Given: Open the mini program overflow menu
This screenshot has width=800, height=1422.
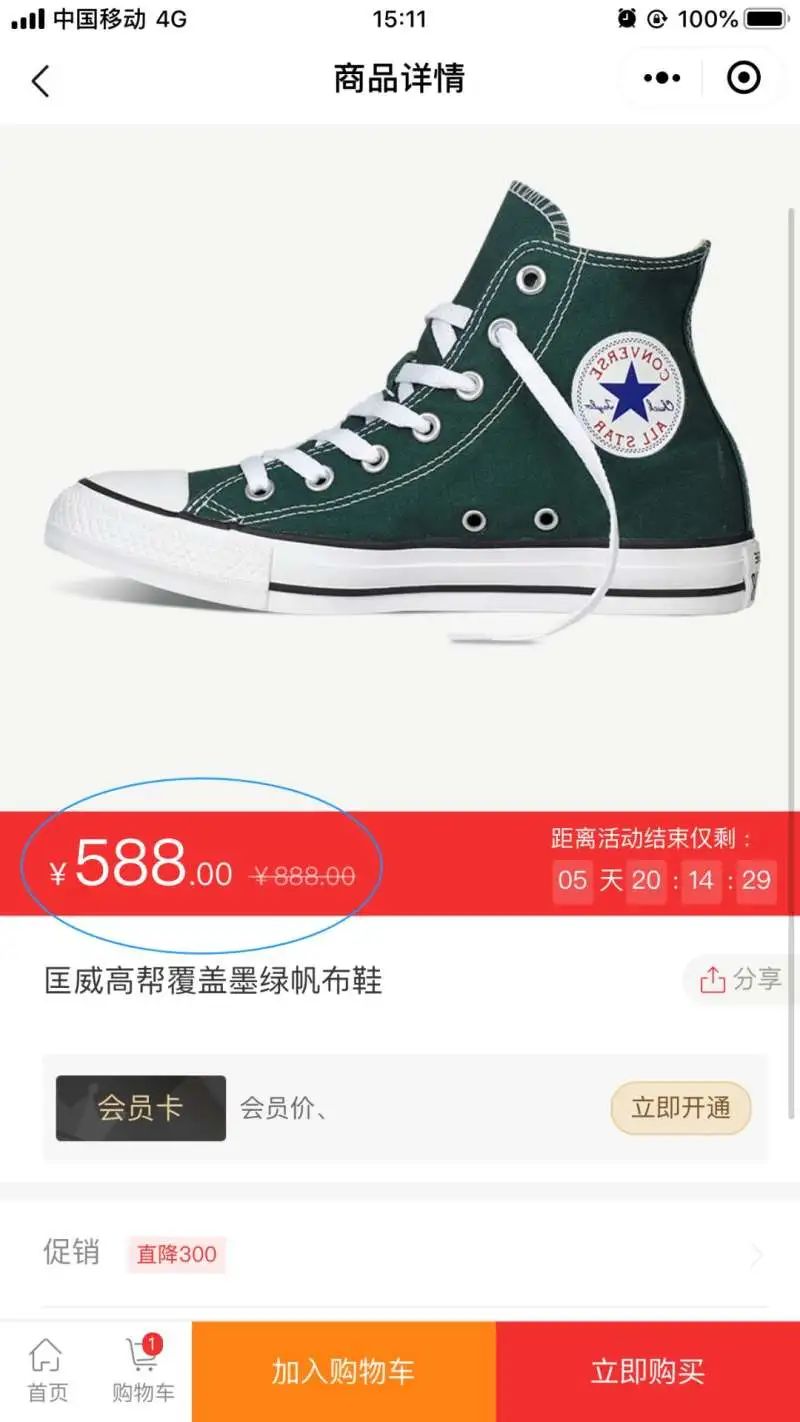Looking at the screenshot, I should point(662,78).
